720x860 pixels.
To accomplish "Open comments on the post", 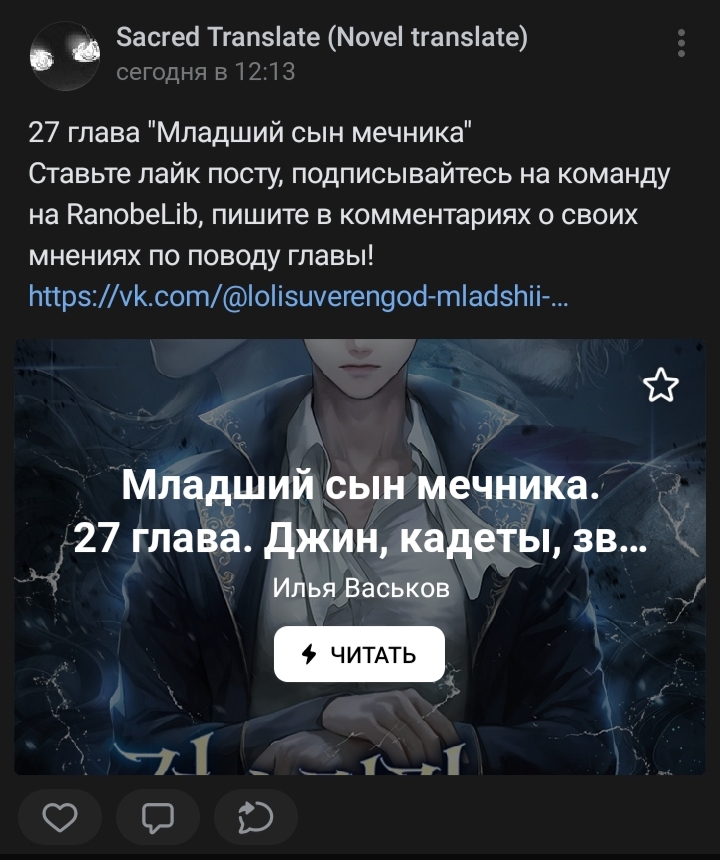I will pyautogui.click(x=158, y=819).
